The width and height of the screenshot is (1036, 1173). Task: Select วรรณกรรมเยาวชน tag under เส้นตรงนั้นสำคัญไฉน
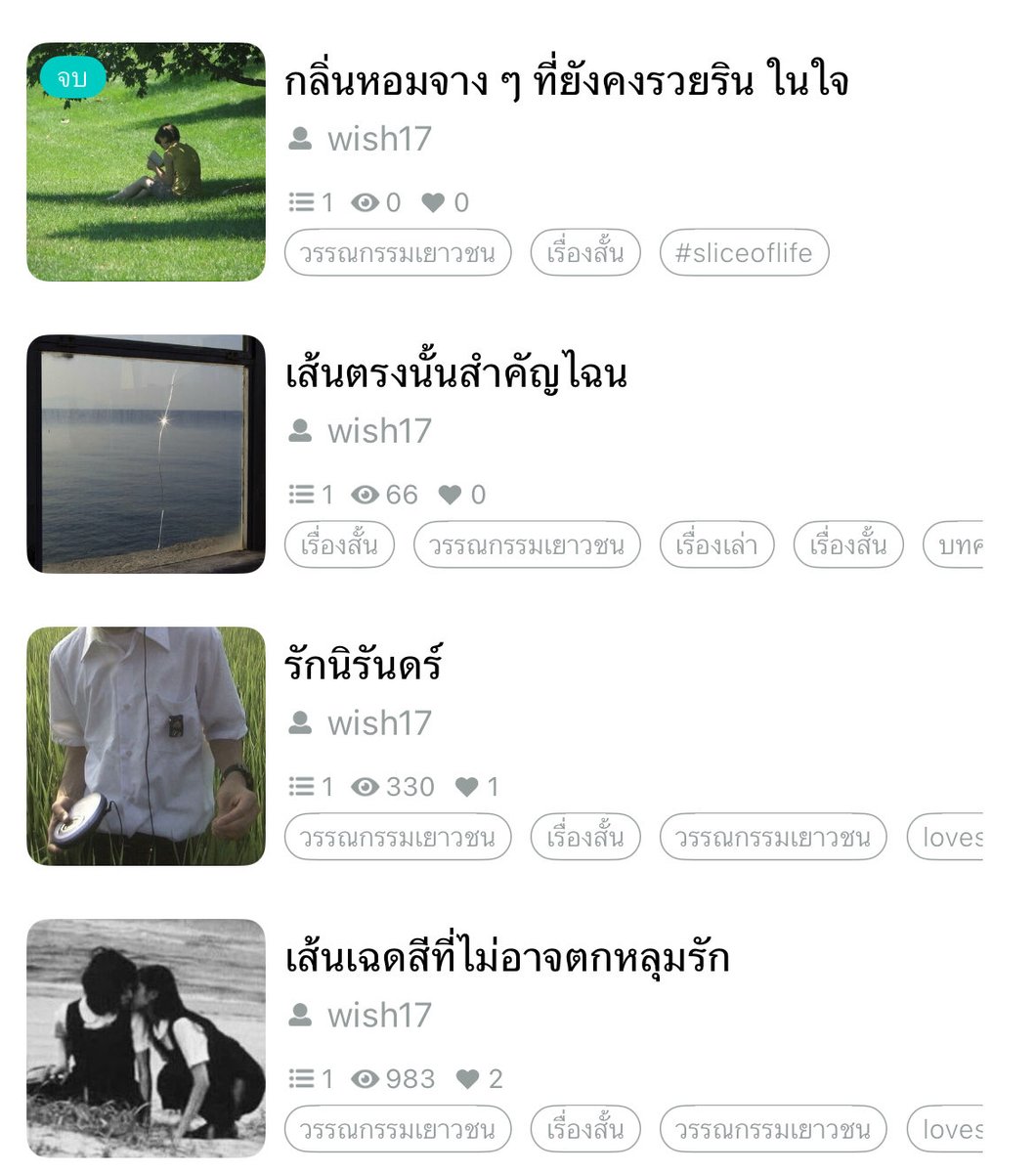(x=527, y=545)
